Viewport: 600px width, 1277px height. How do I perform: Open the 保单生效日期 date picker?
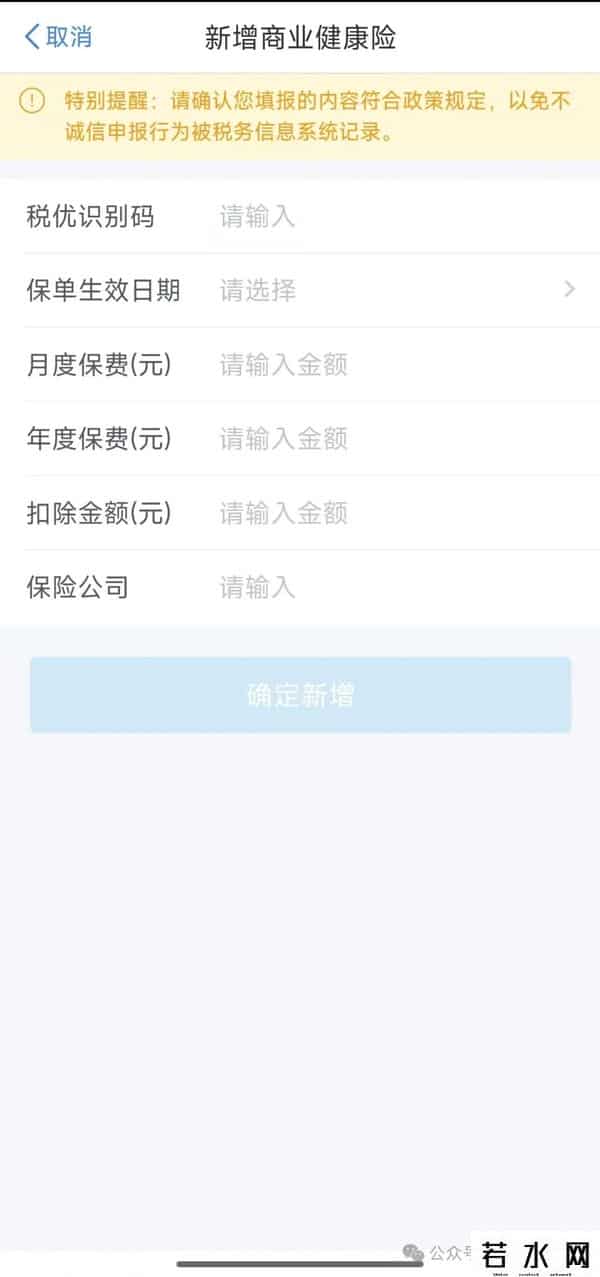pos(390,290)
